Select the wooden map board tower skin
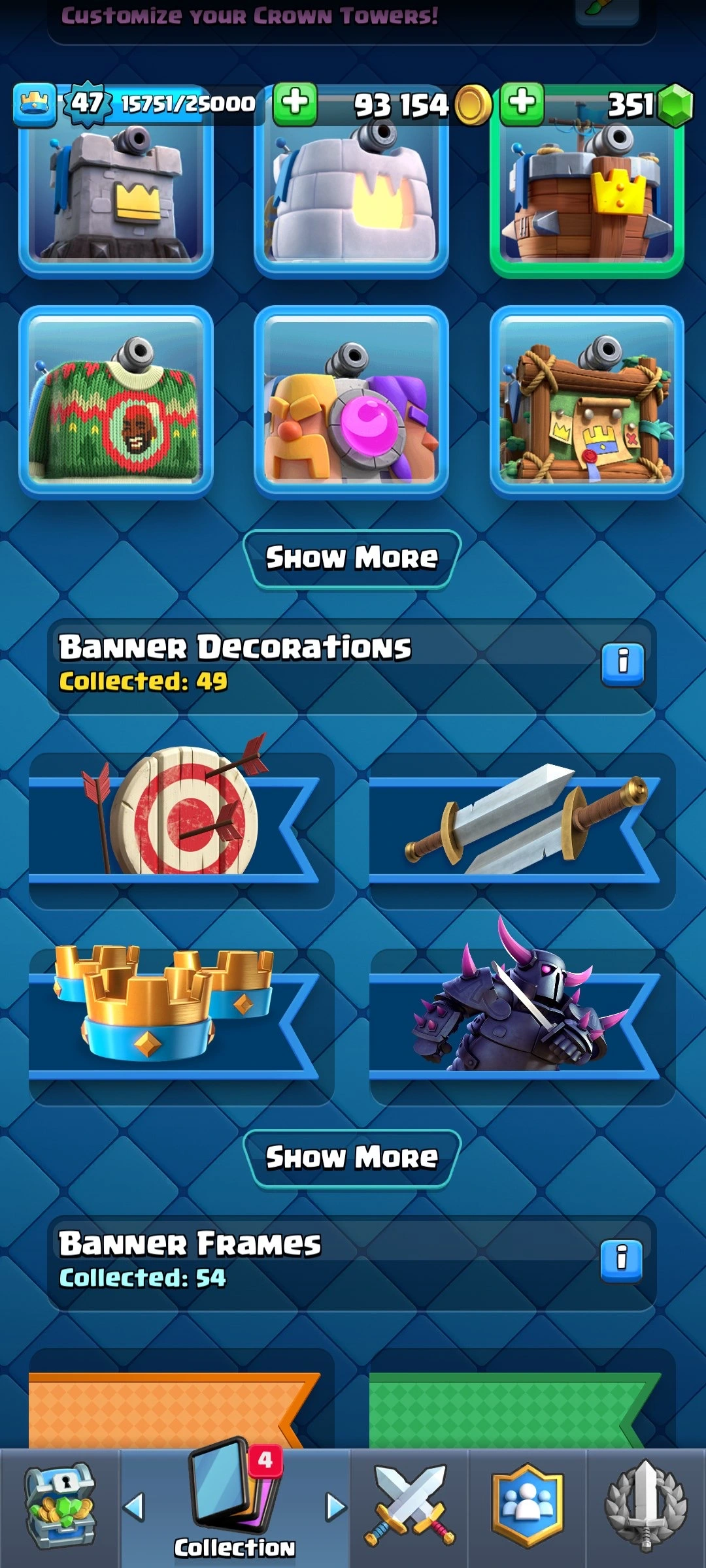This screenshot has height=1568, width=706. pos(586,402)
